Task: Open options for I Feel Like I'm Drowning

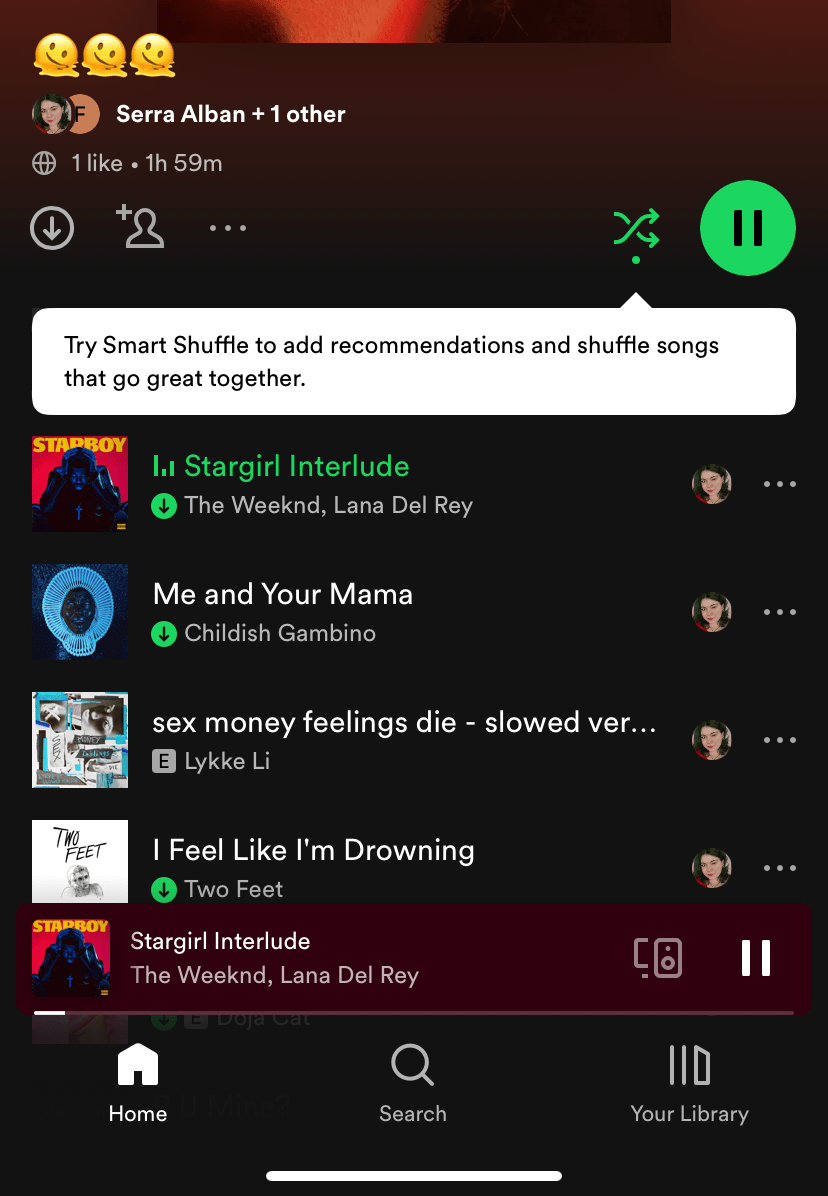Action: (x=779, y=868)
